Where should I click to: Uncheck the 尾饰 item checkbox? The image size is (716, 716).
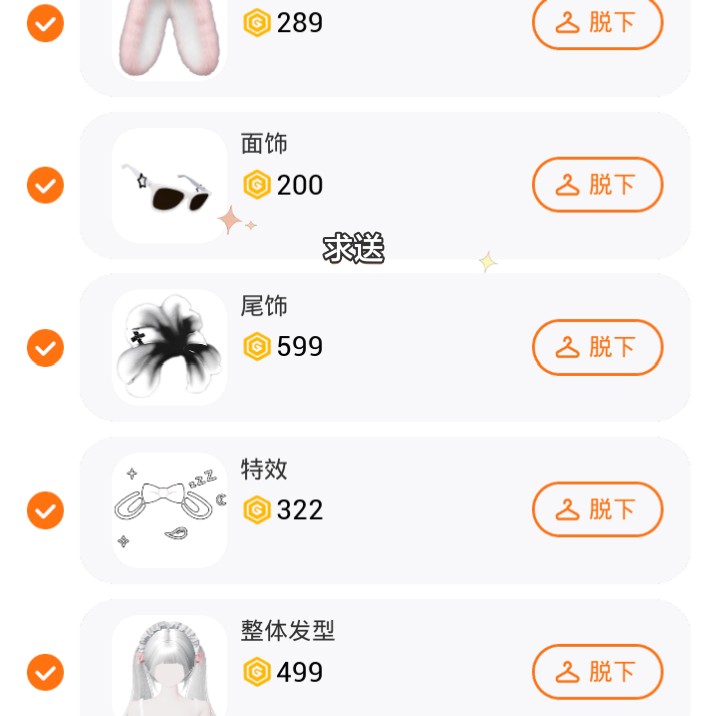click(45, 348)
